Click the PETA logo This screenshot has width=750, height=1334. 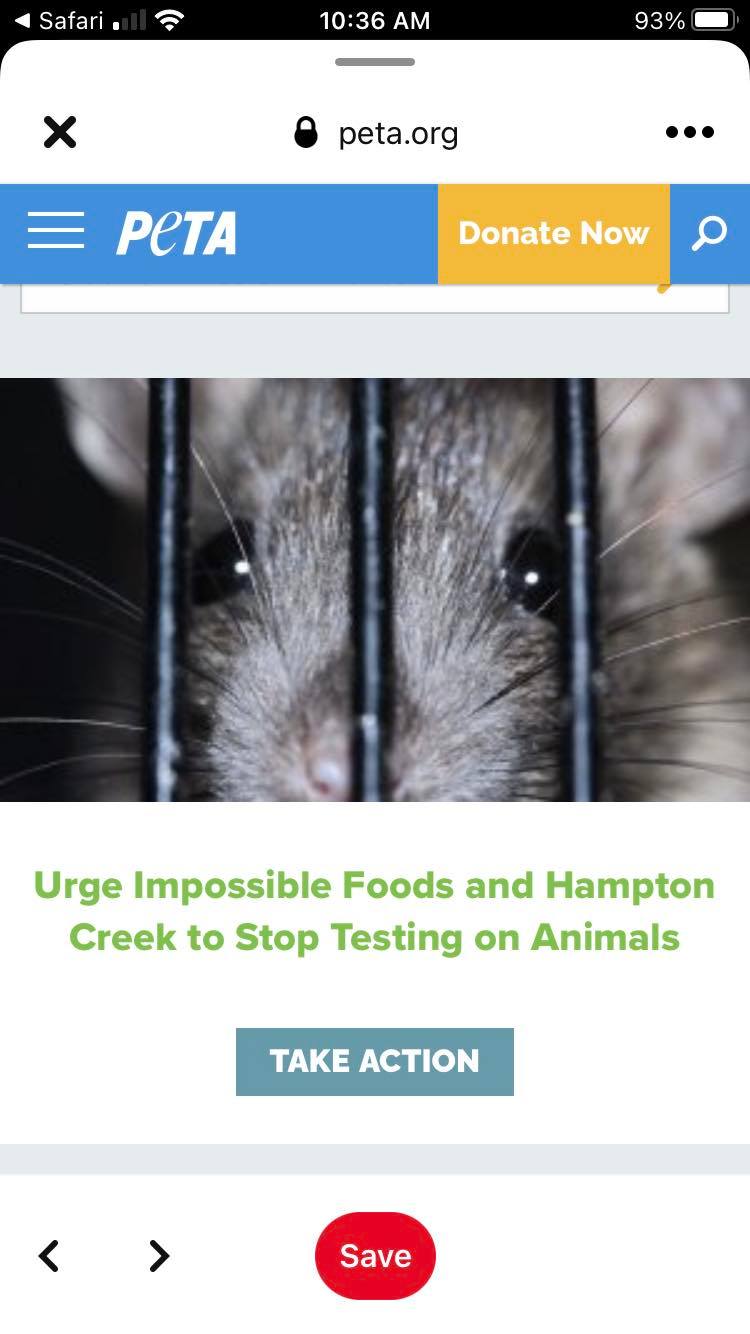click(x=176, y=233)
